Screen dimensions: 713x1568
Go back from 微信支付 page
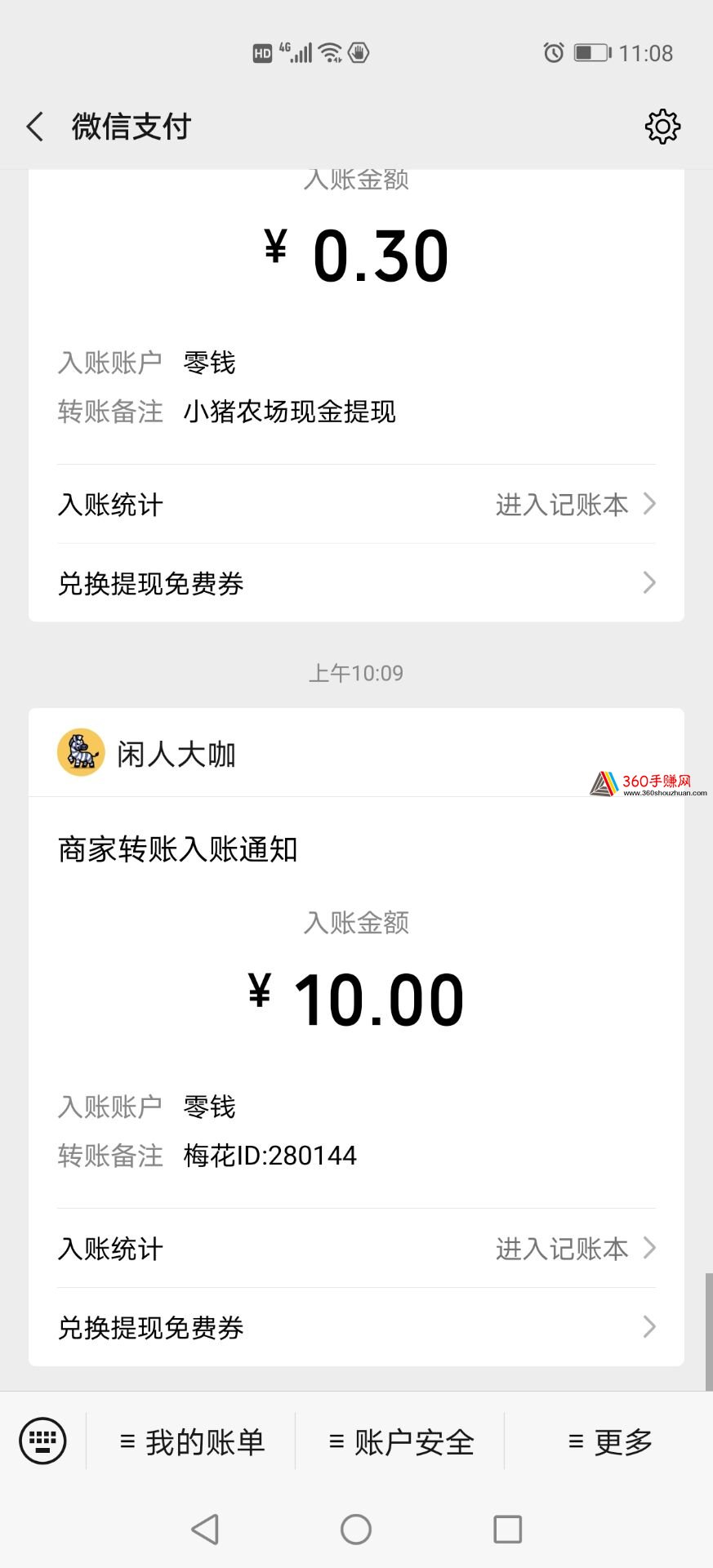click(x=35, y=127)
